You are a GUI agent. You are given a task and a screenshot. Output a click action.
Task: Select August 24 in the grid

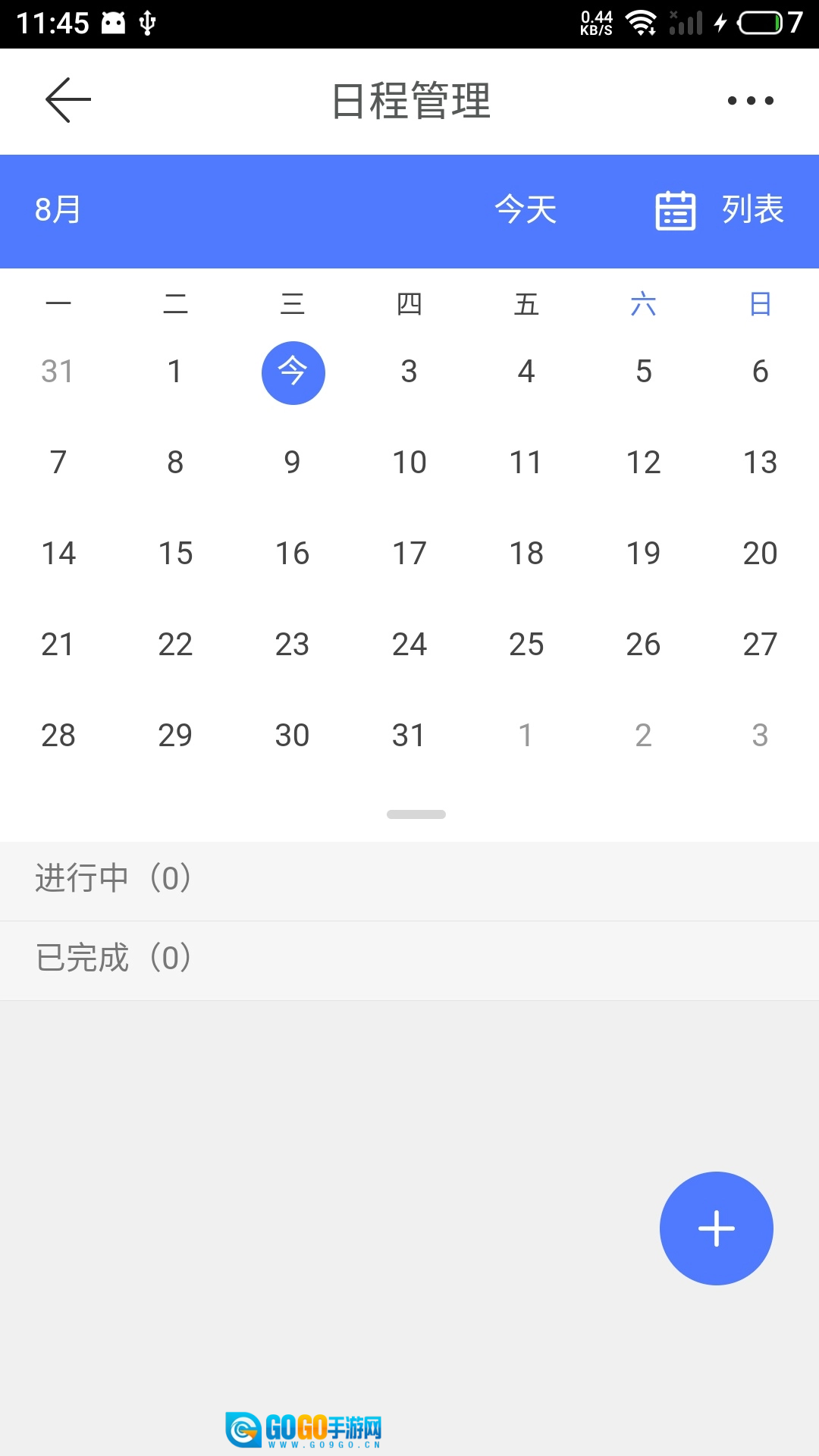coord(409,645)
